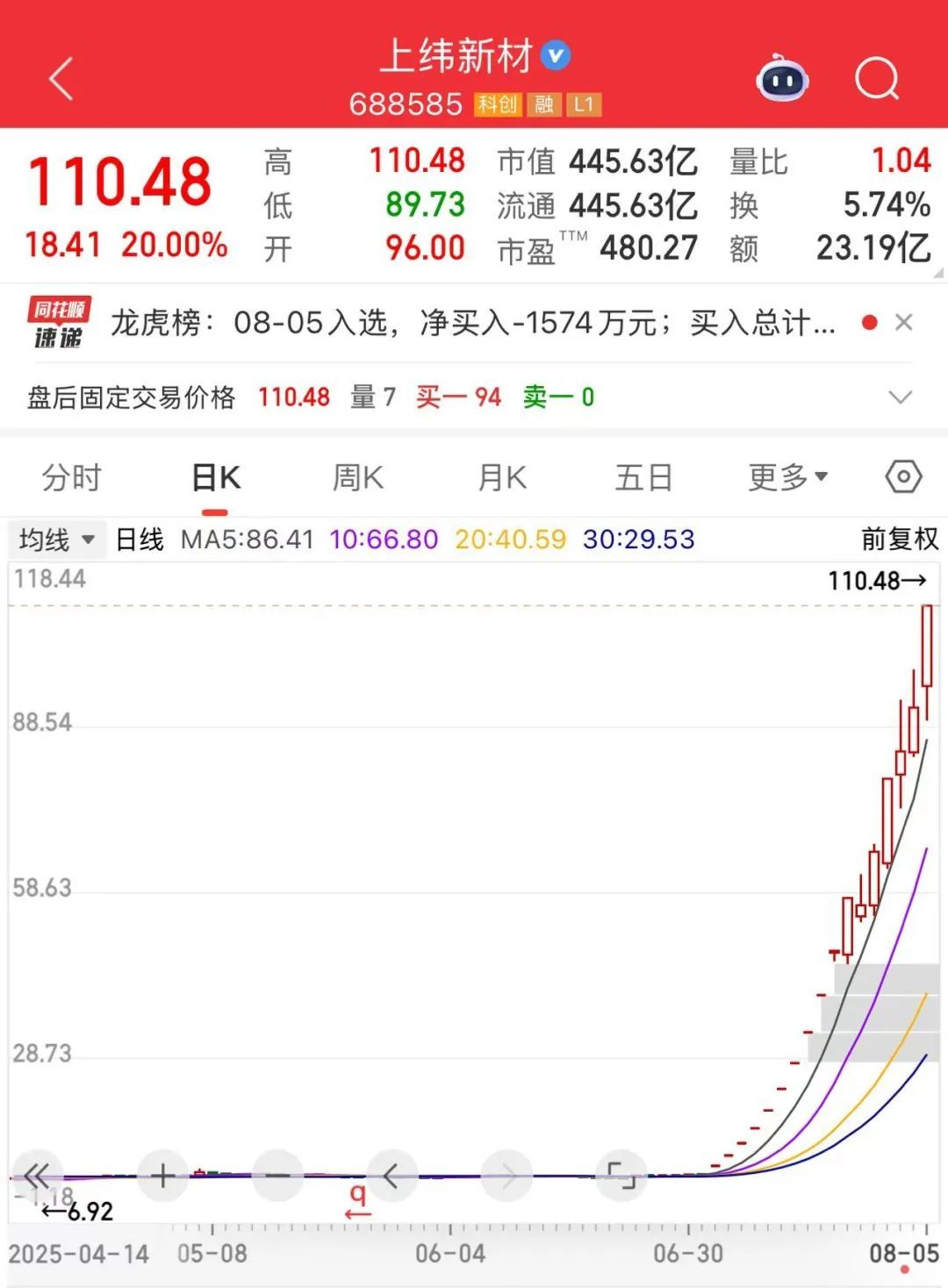Go back using the top-left arrow
Viewport: 948px width, 1288px height.
[x=61, y=79]
